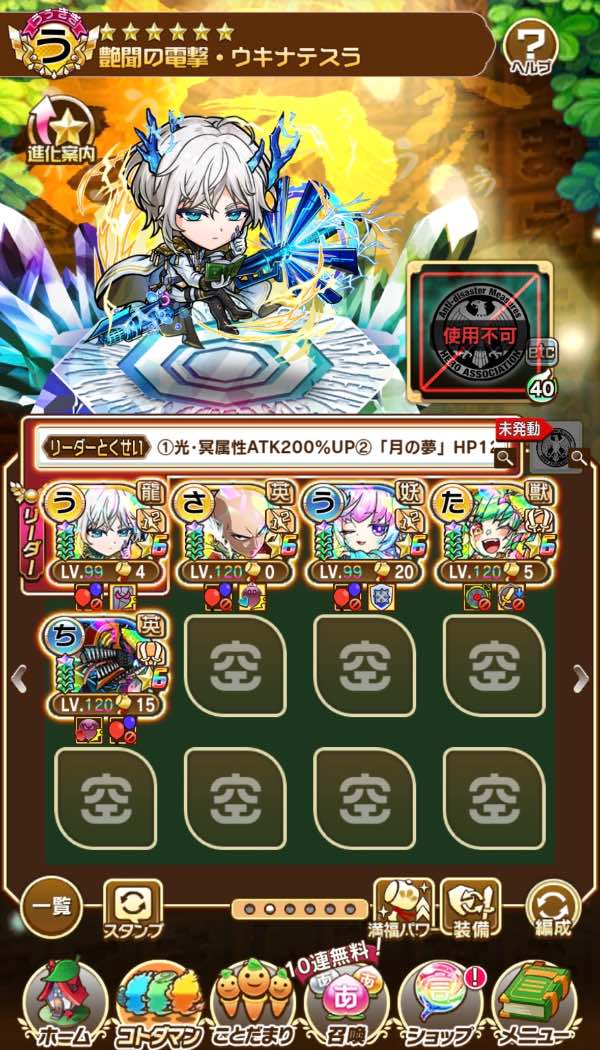Open the スタンプ stamp button
Image resolution: width=600 pixels, height=1050 pixels.
[x=133, y=908]
